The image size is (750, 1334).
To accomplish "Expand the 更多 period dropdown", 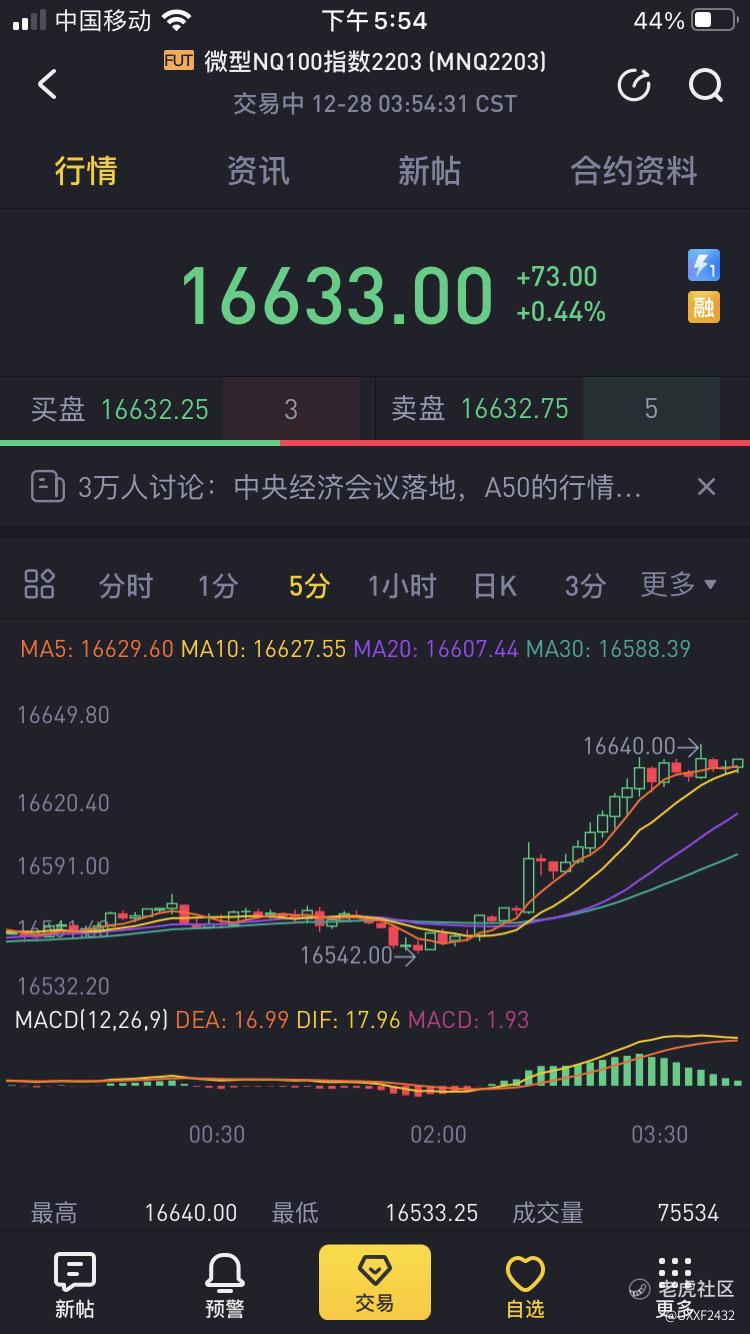I will pyautogui.click(x=679, y=584).
